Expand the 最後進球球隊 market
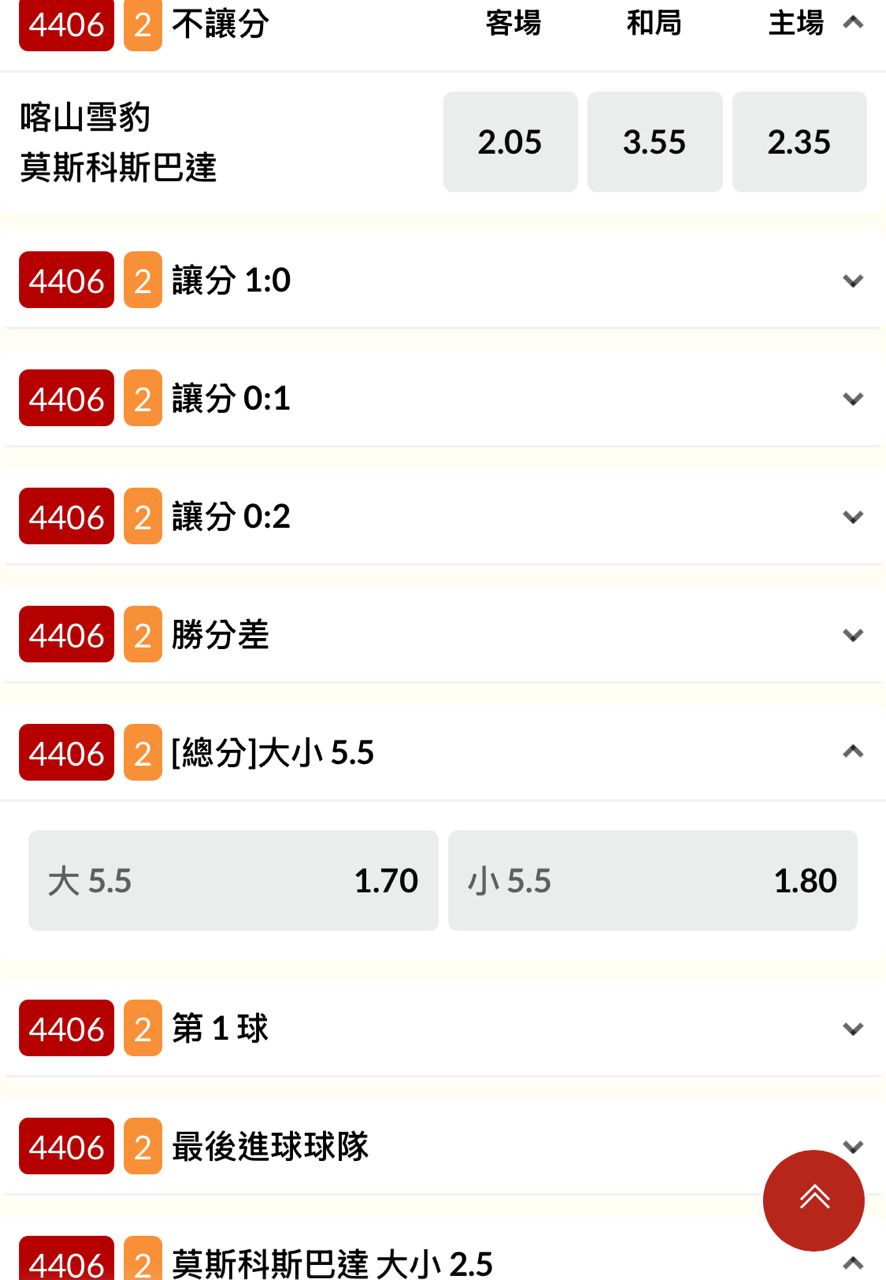This screenshot has width=886, height=1280. [x=852, y=1146]
